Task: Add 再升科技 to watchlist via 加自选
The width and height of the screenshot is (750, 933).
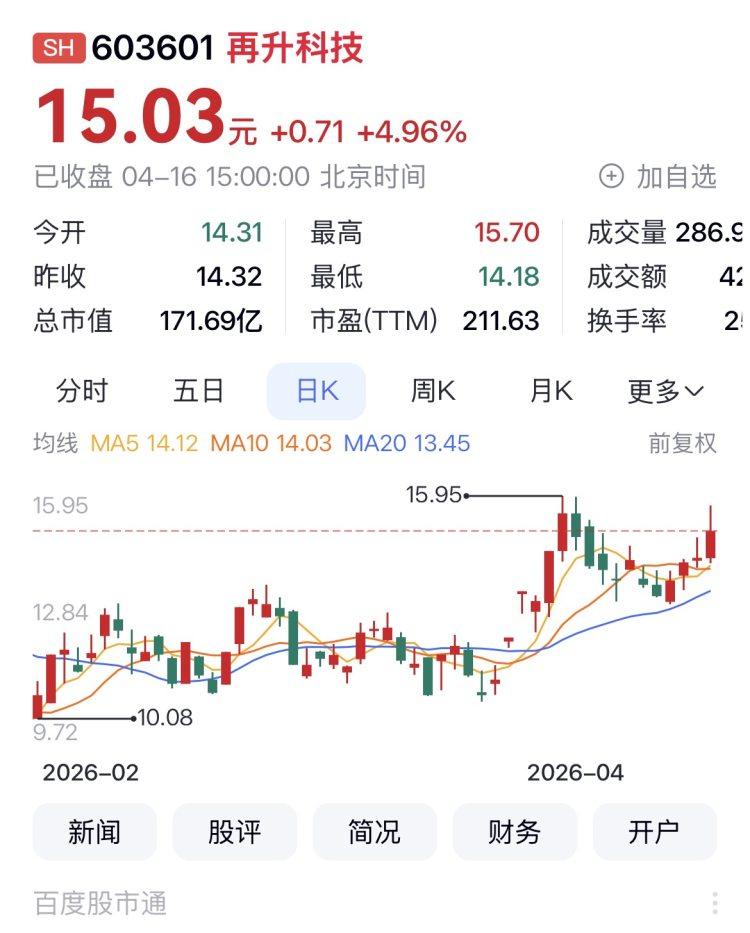Action: tap(658, 177)
